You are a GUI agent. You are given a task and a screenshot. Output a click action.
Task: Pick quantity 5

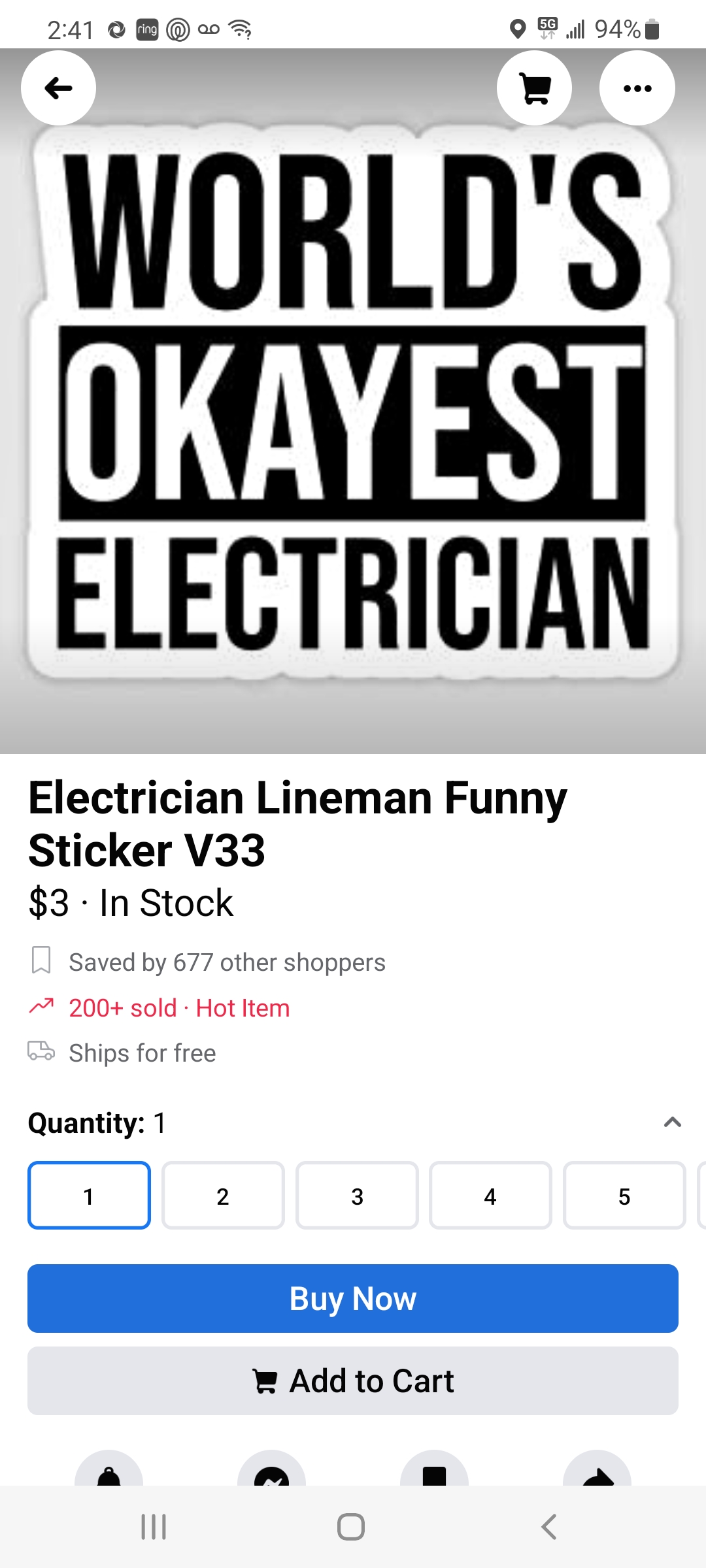[x=624, y=1196]
